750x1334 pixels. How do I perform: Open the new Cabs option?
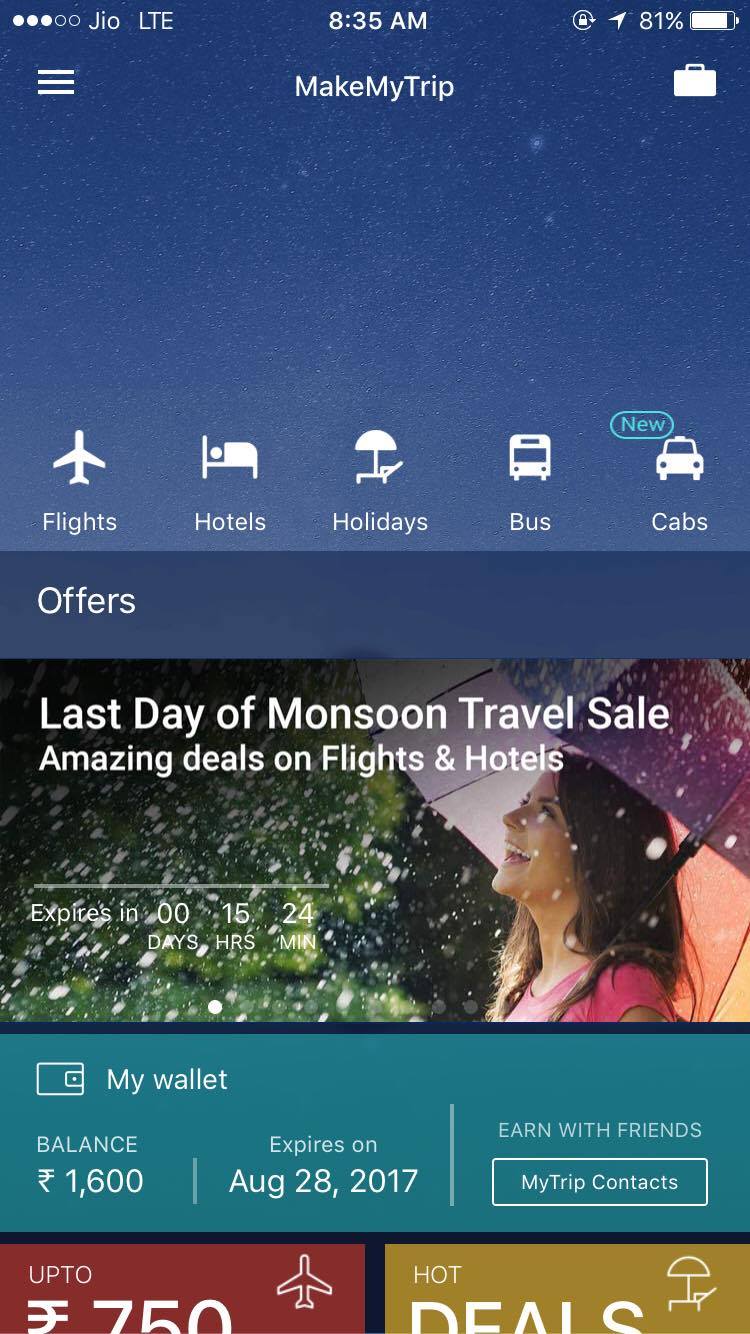(x=679, y=480)
